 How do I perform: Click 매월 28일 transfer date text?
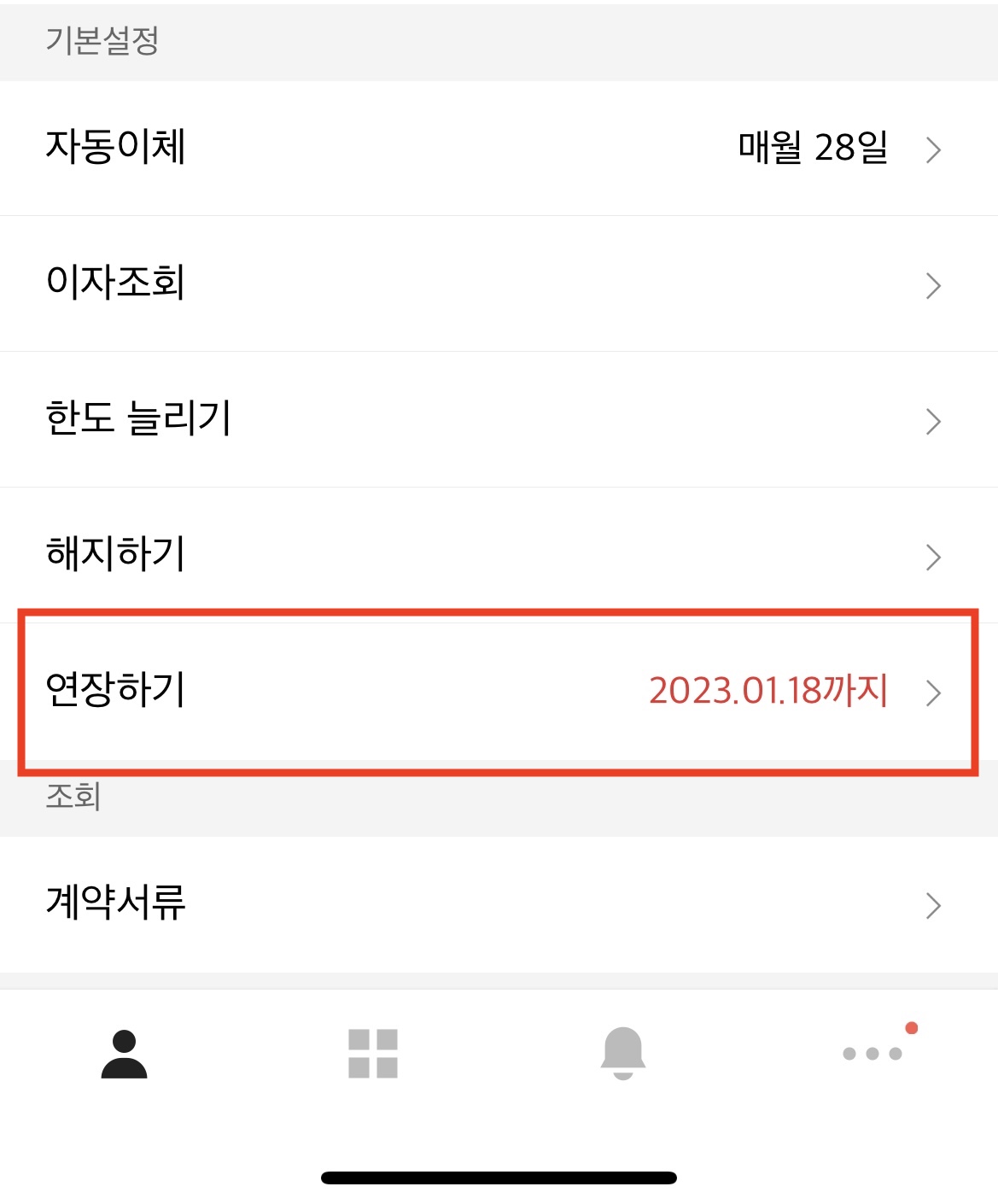[x=812, y=149]
